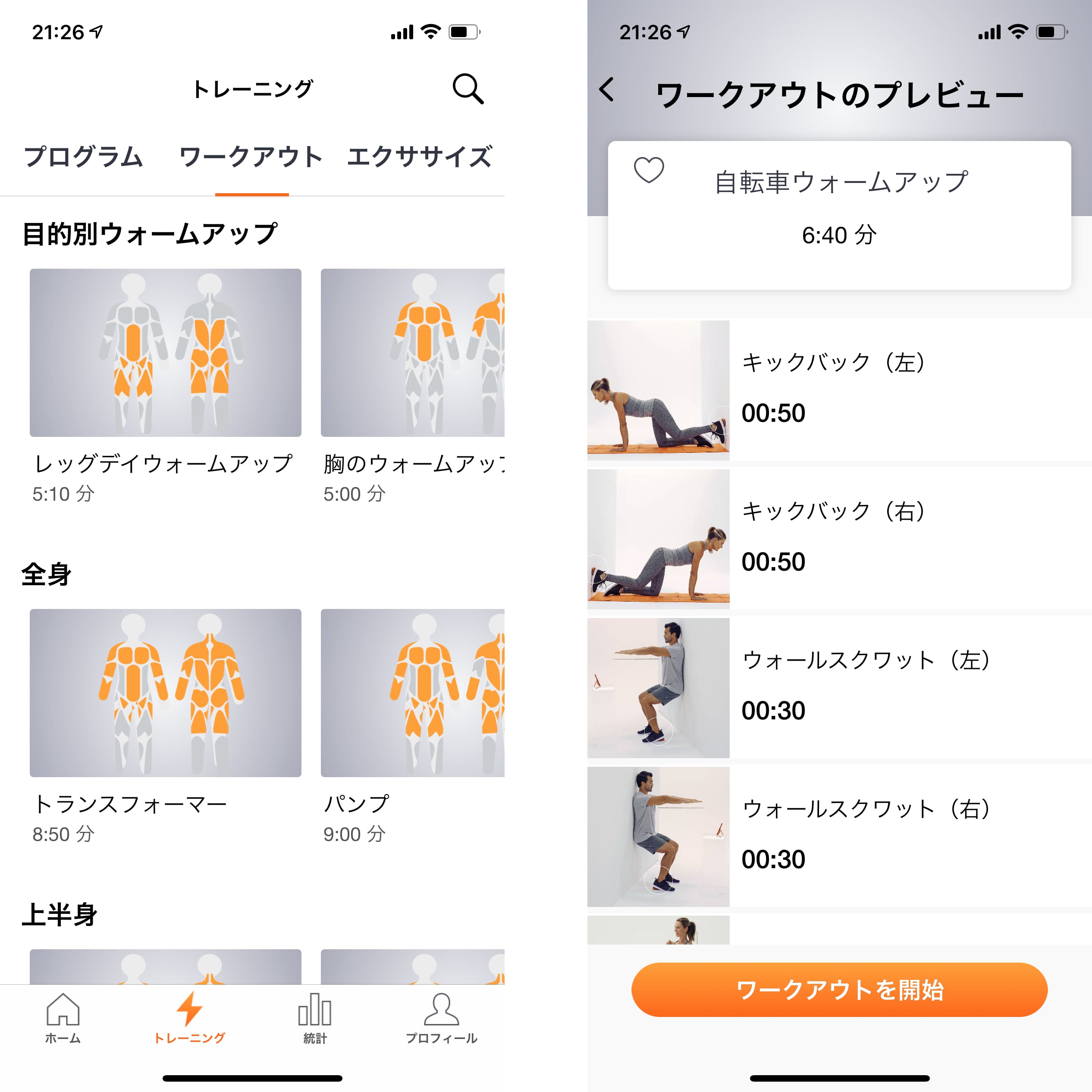
Task: Favorite 自転車ウォームアップ with the heart icon
Action: pos(648,169)
